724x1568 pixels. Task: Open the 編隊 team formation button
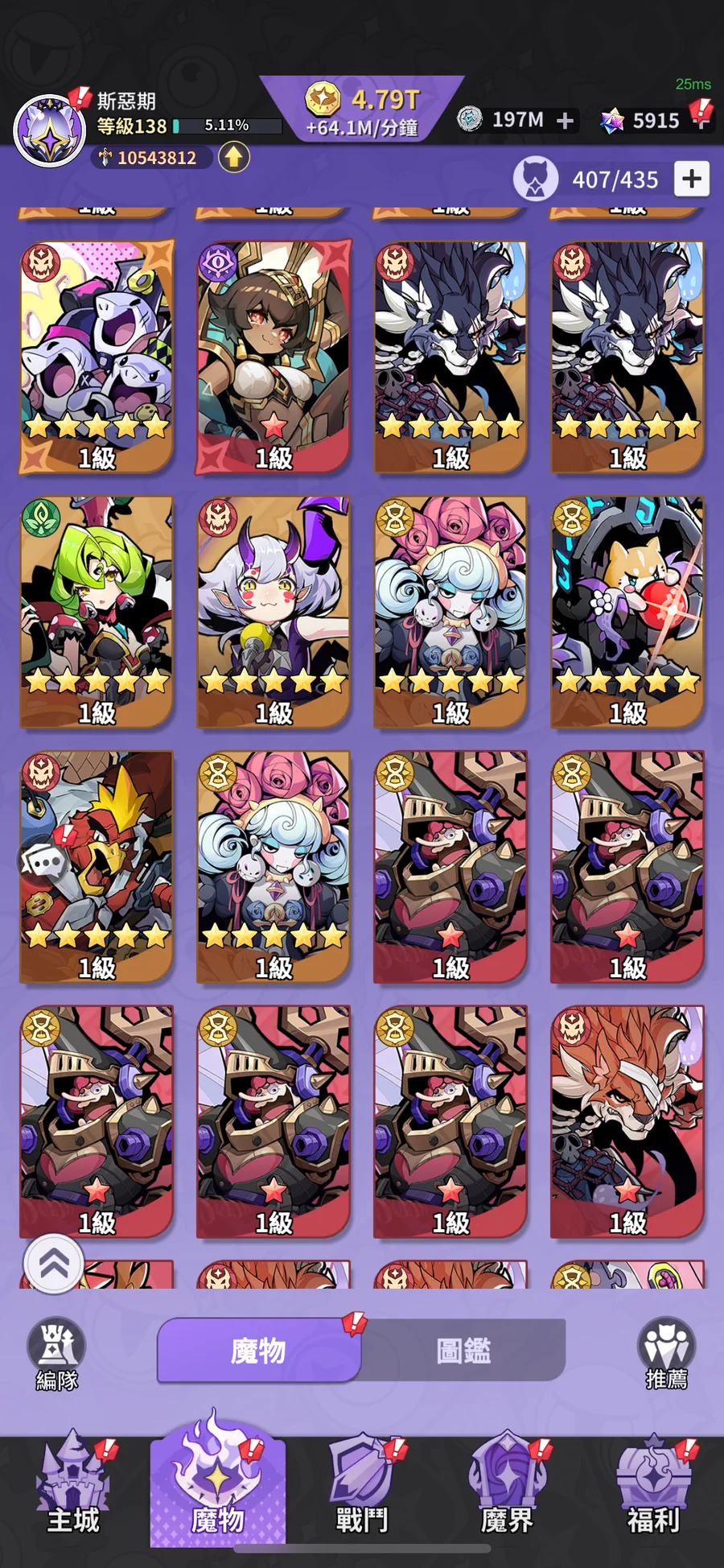click(x=56, y=1354)
